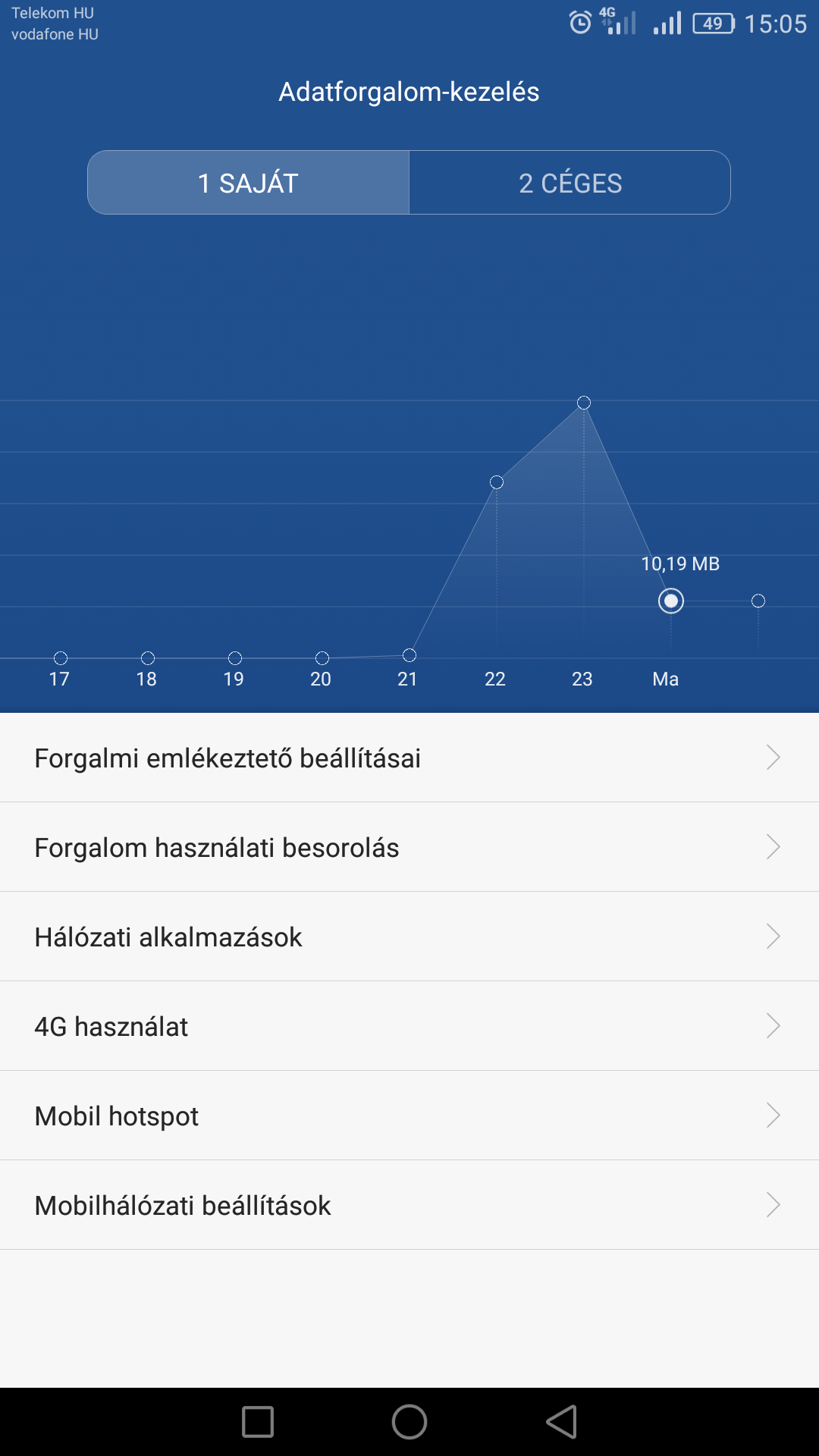Open recent apps from the navigation bar

(x=258, y=1422)
